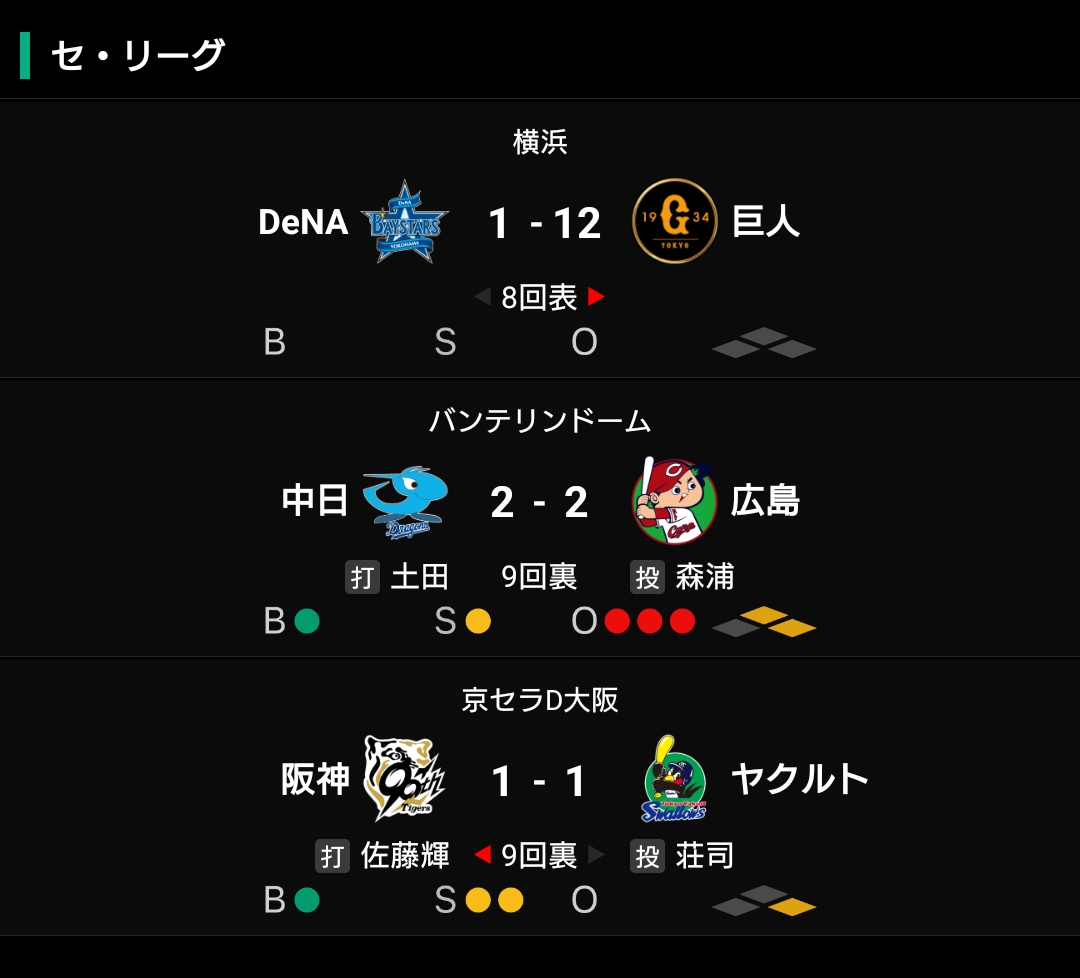Tap the red previous-inning arrow beside 阪神 9回裏
This screenshot has width=1080, height=978.
pyautogui.click(x=483, y=855)
